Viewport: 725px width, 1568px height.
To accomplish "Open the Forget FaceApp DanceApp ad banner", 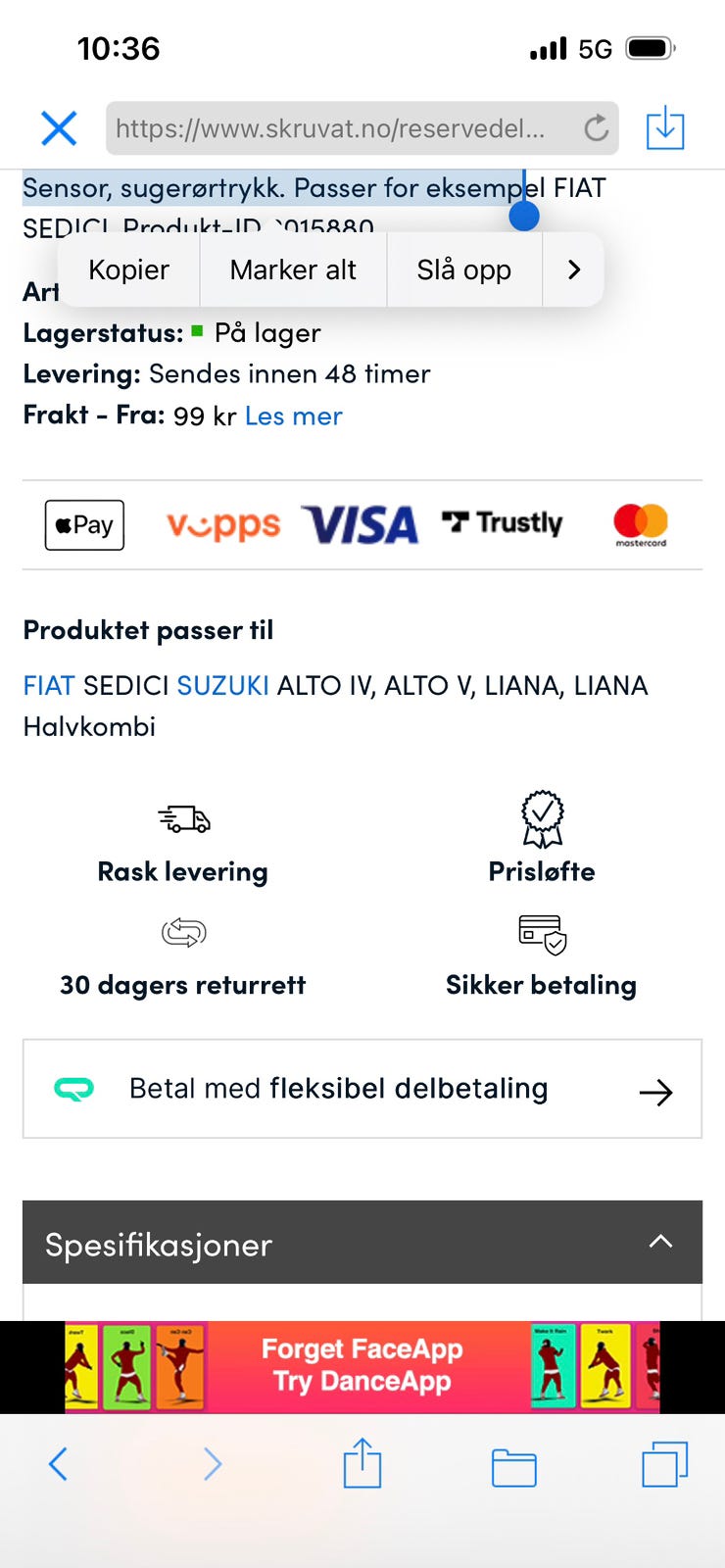I will (362, 1366).
